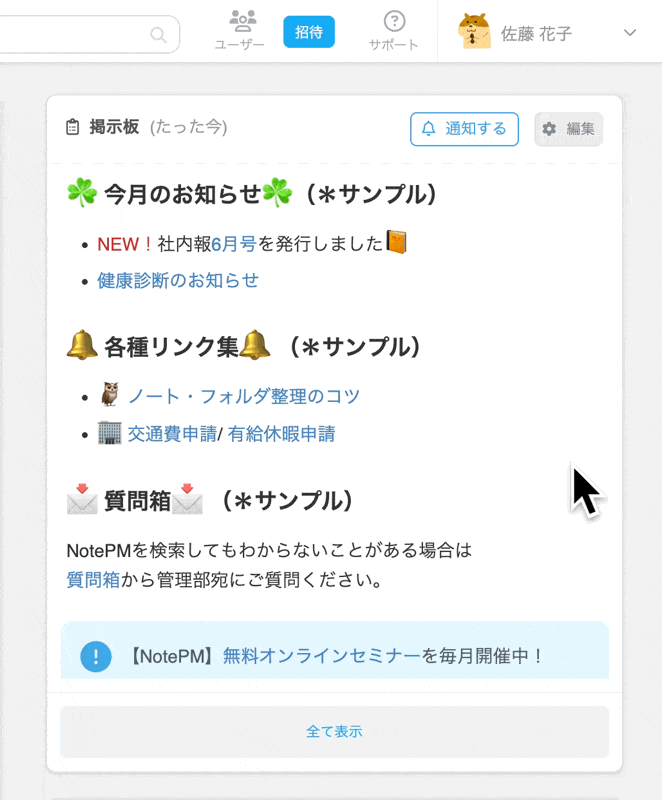
Task: Tap 全て表示 to show all
Action: click(x=334, y=732)
